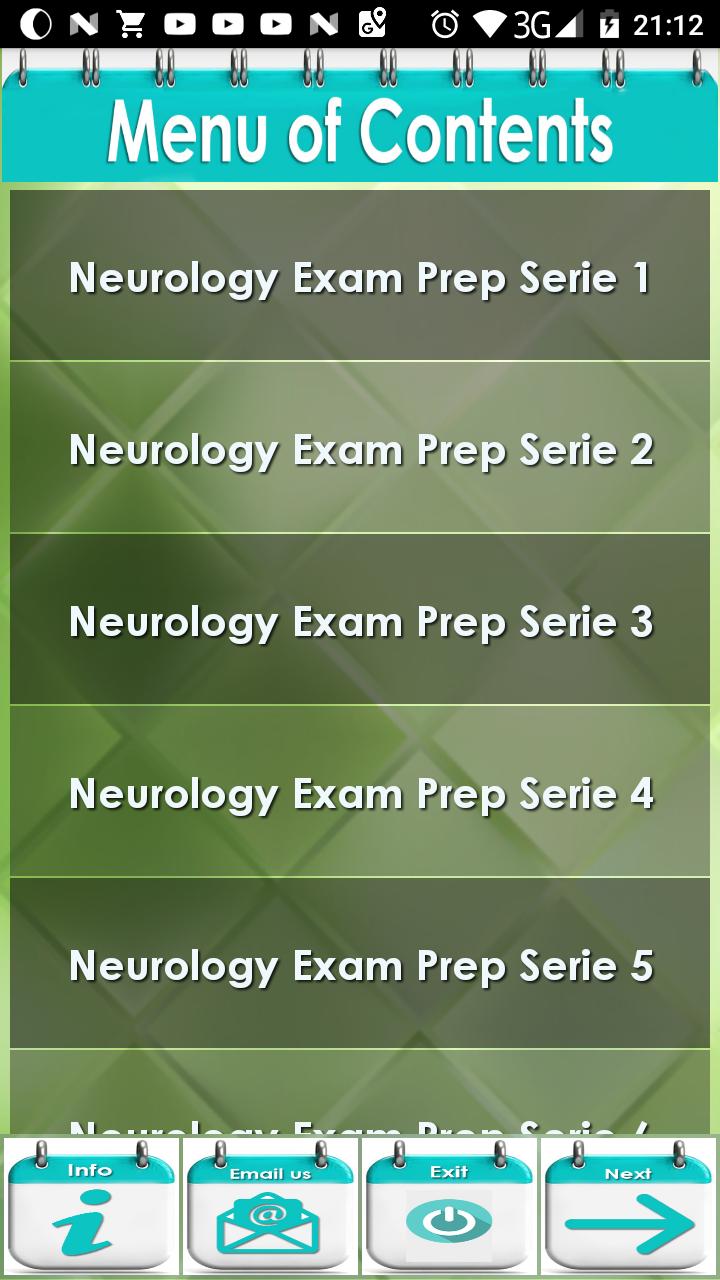Open Neurology Exam Prep Serie 5
The height and width of the screenshot is (1280, 720).
(x=360, y=965)
